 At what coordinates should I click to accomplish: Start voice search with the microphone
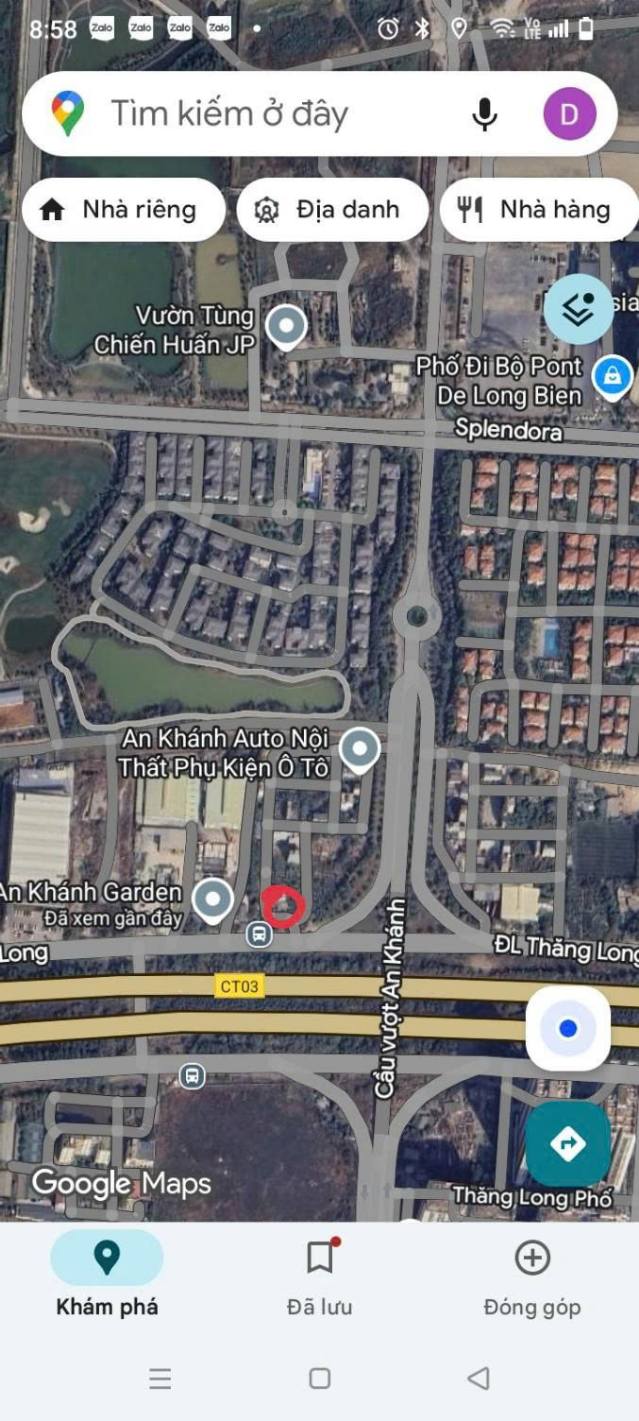pyautogui.click(x=485, y=114)
